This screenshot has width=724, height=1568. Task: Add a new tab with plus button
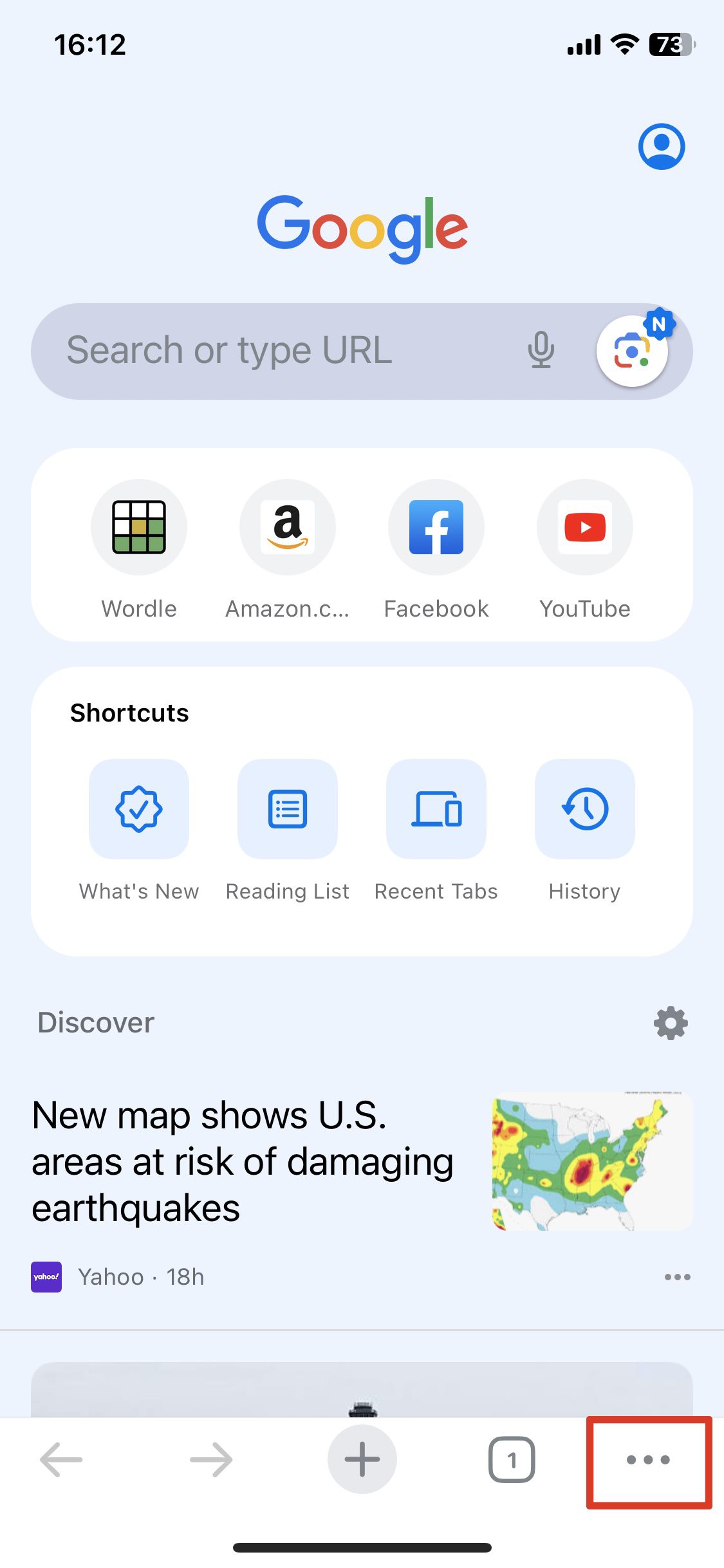(362, 1459)
